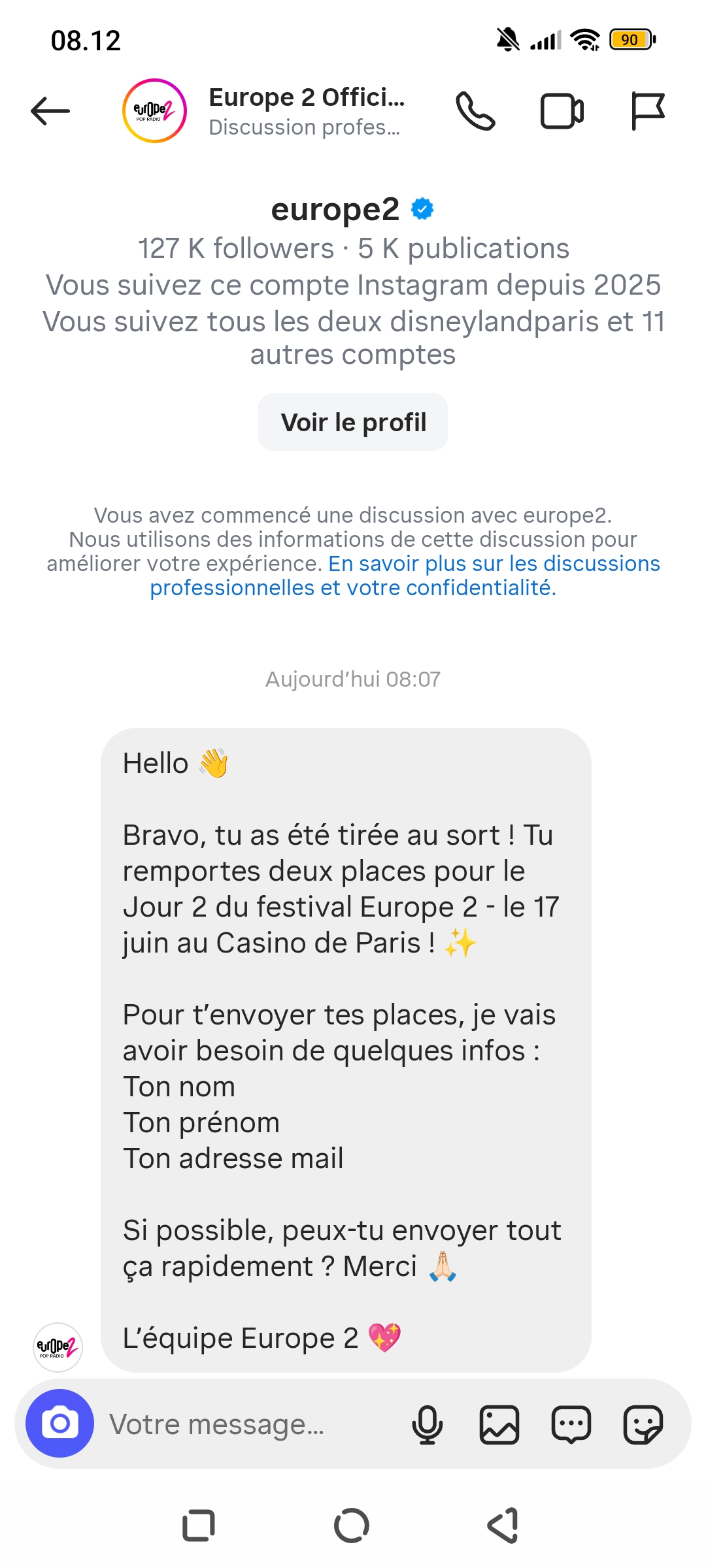Open the camera from the blue button
Screen dimensions: 706x1568
click(59, 1423)
